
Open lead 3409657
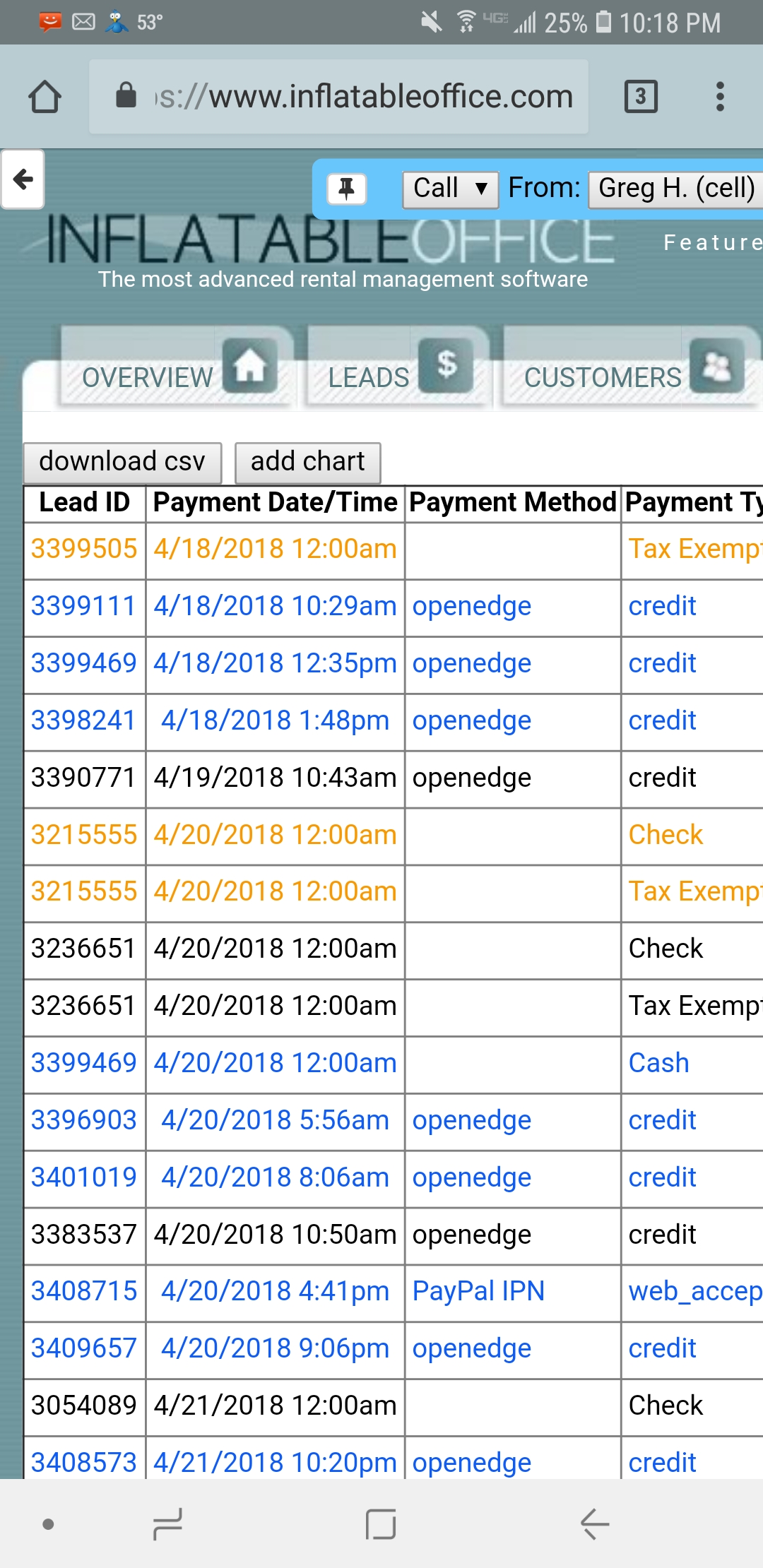click(x=84, y=1348)
